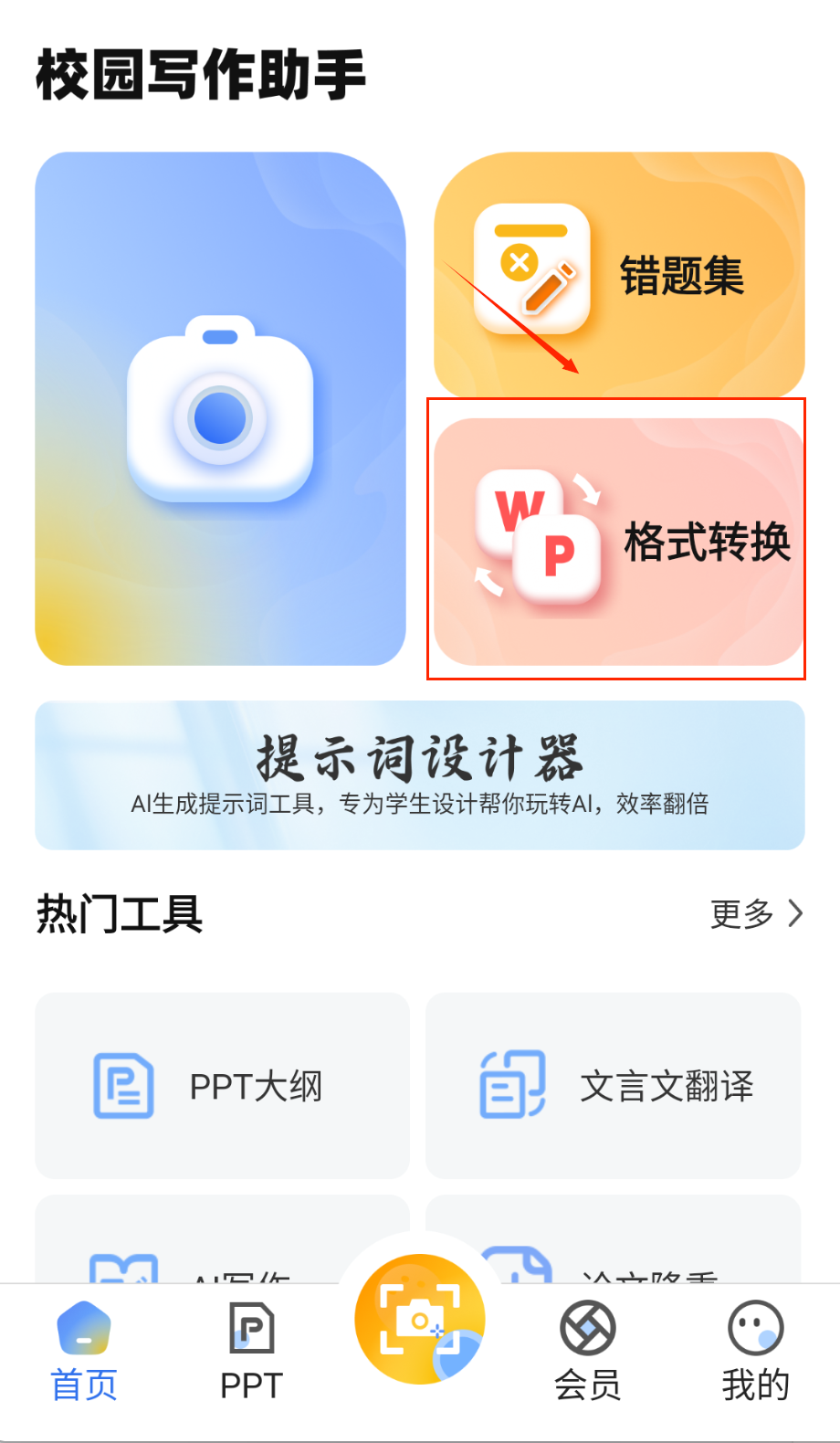The width and height of the screenshot is (840, 1443).
Task: Open the 文言文翻译 tool
Action: (613, 1085)
